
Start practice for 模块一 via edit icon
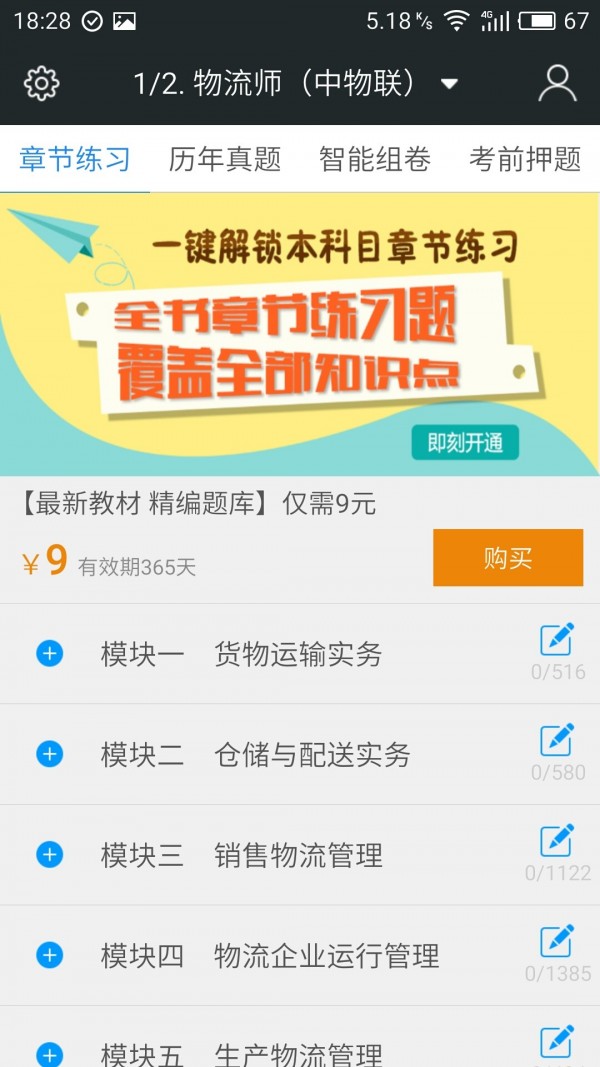coord(557,640)
